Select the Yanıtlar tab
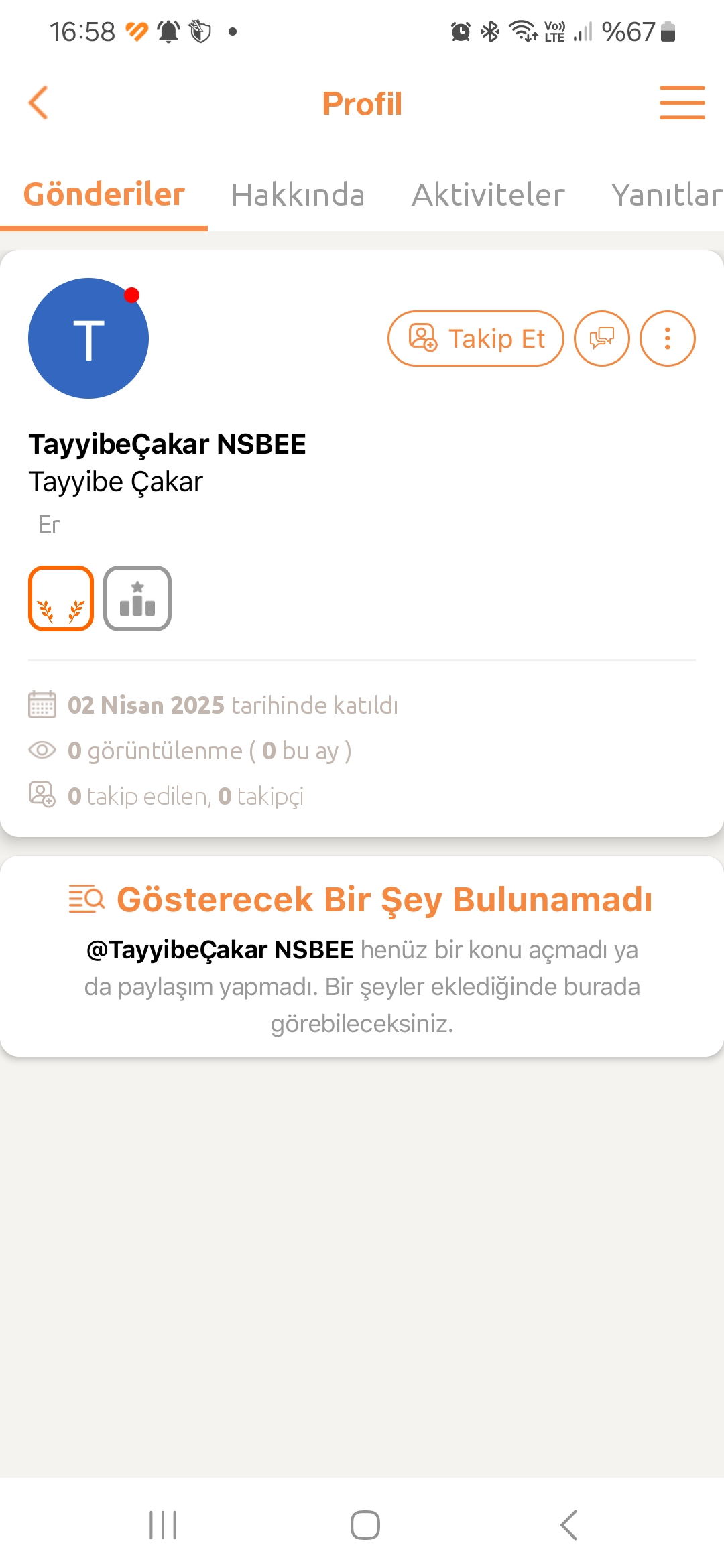 tap(667, 195)
